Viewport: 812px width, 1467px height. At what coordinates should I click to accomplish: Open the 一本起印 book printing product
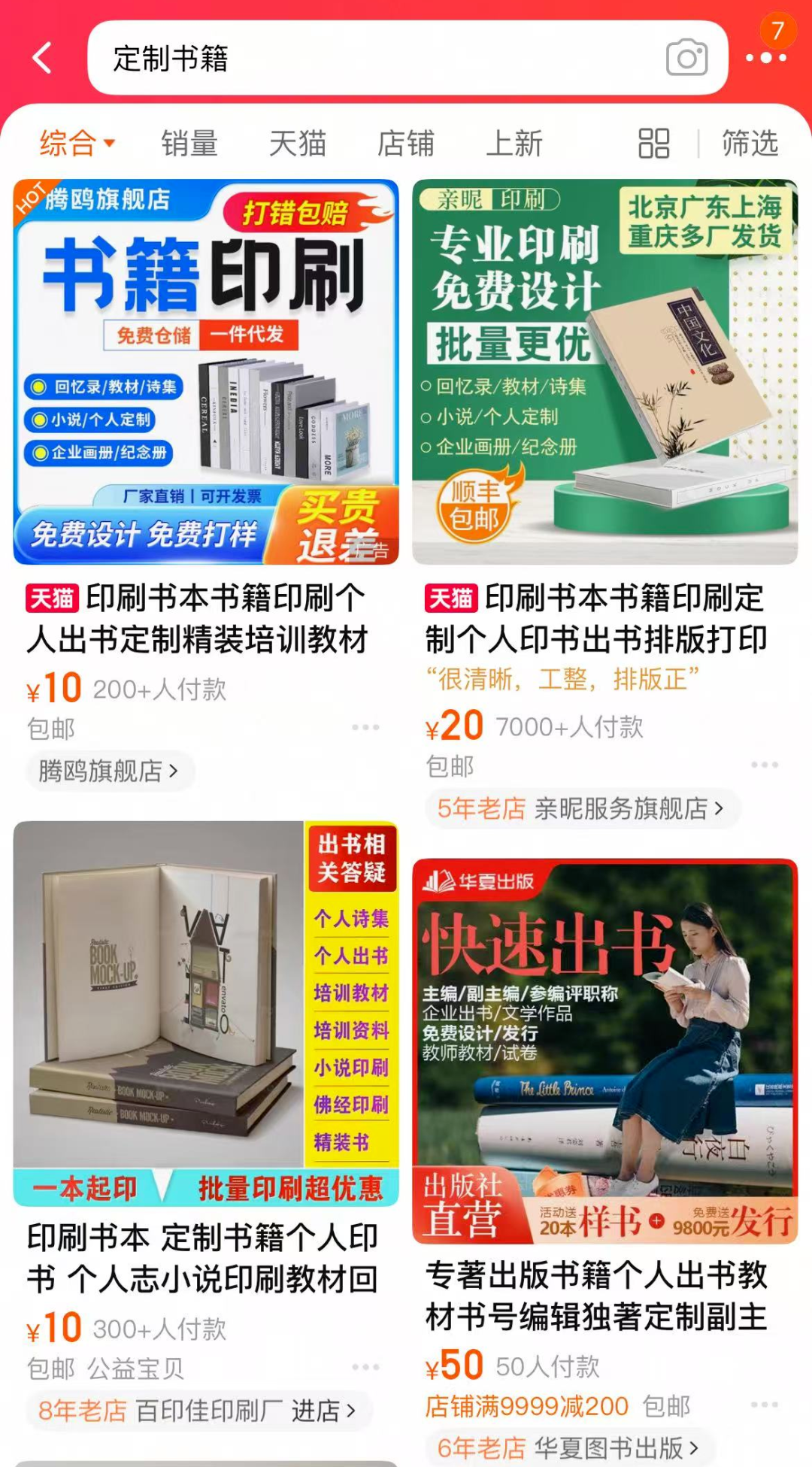(x=206, y=1014)
